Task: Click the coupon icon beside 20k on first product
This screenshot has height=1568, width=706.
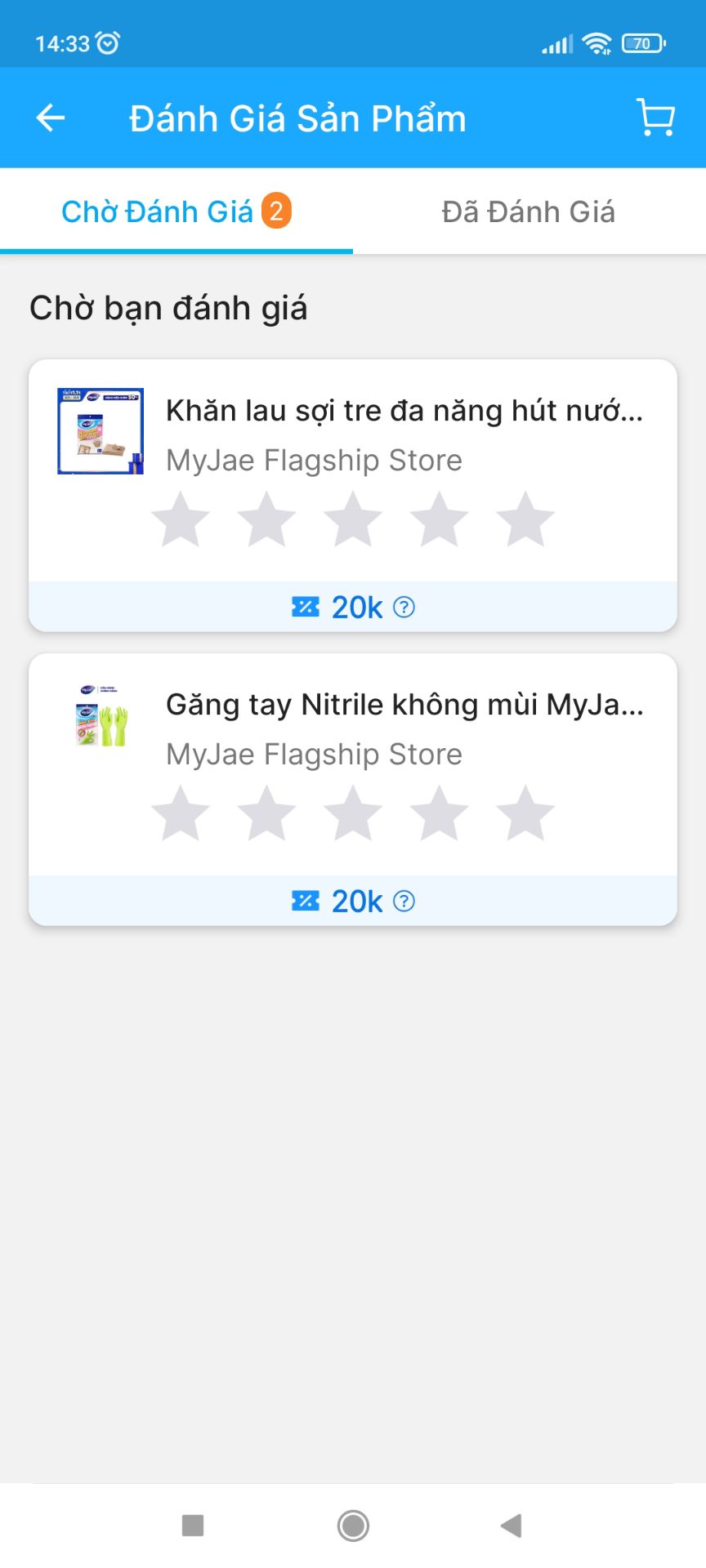Action: 304,606
